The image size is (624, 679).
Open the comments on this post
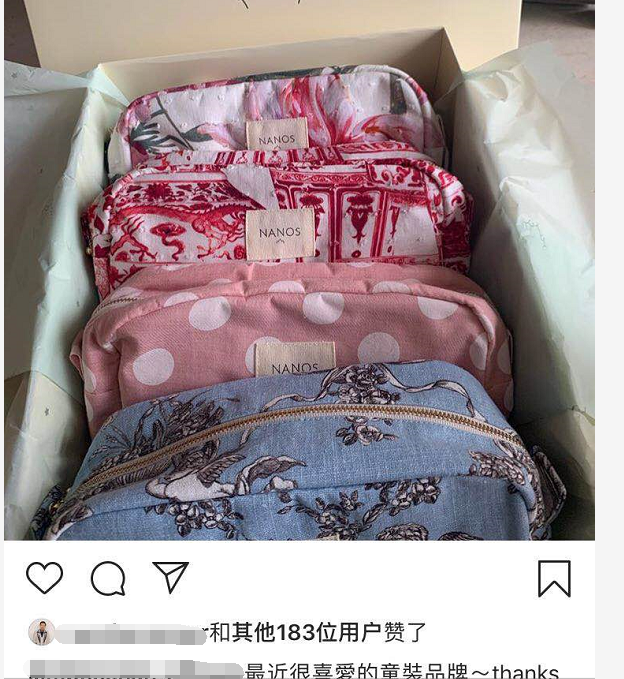[108, 577]
